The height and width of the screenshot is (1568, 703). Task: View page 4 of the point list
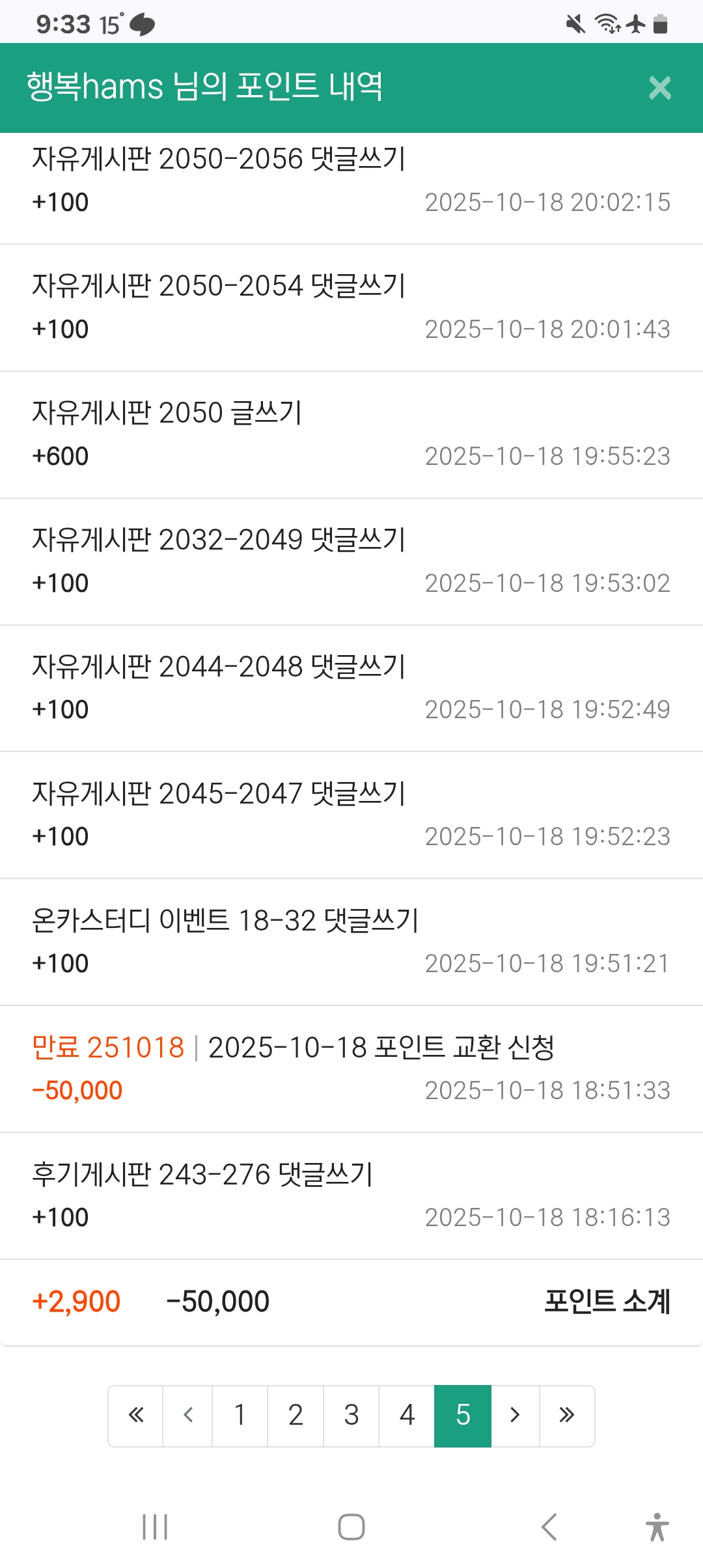(x=407, y=1416)
